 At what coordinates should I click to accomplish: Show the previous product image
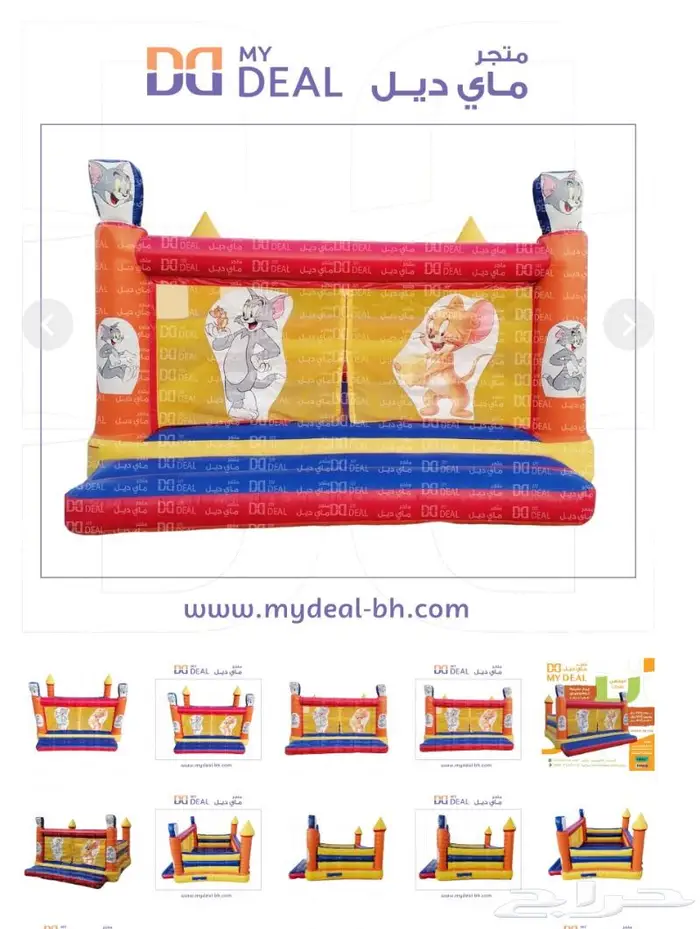tap(47, 324)
